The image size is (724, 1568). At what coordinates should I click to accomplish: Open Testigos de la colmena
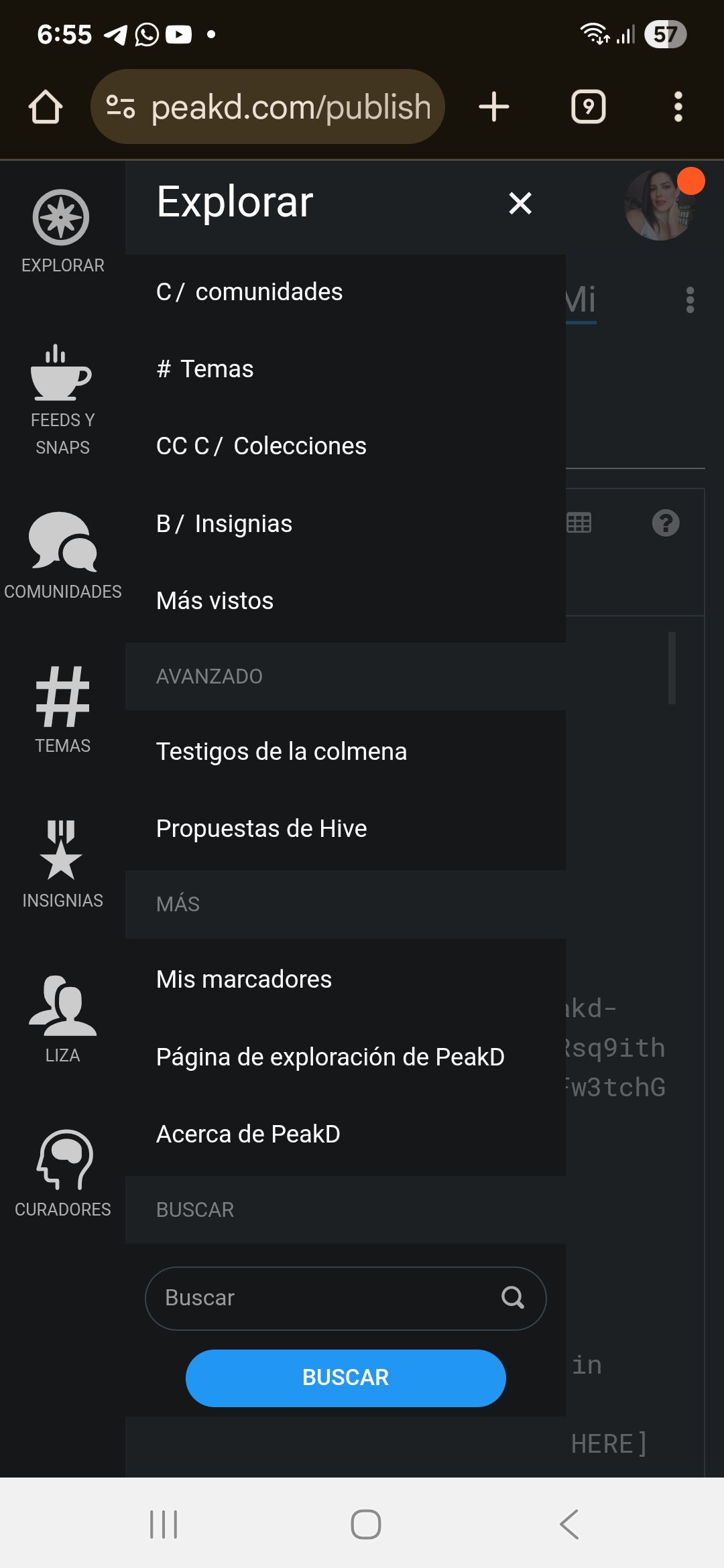pos(282,752)
